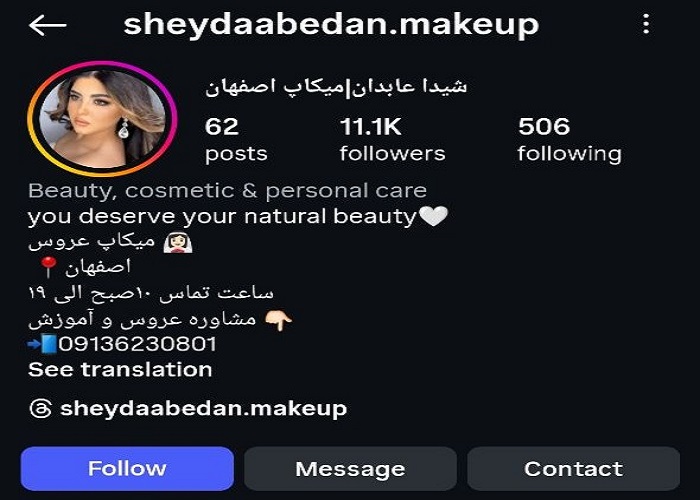Image resolution: width=700 pixels, height=500 pixels.
Task: Open the 11.1K followers list
Action: [392, 139]
